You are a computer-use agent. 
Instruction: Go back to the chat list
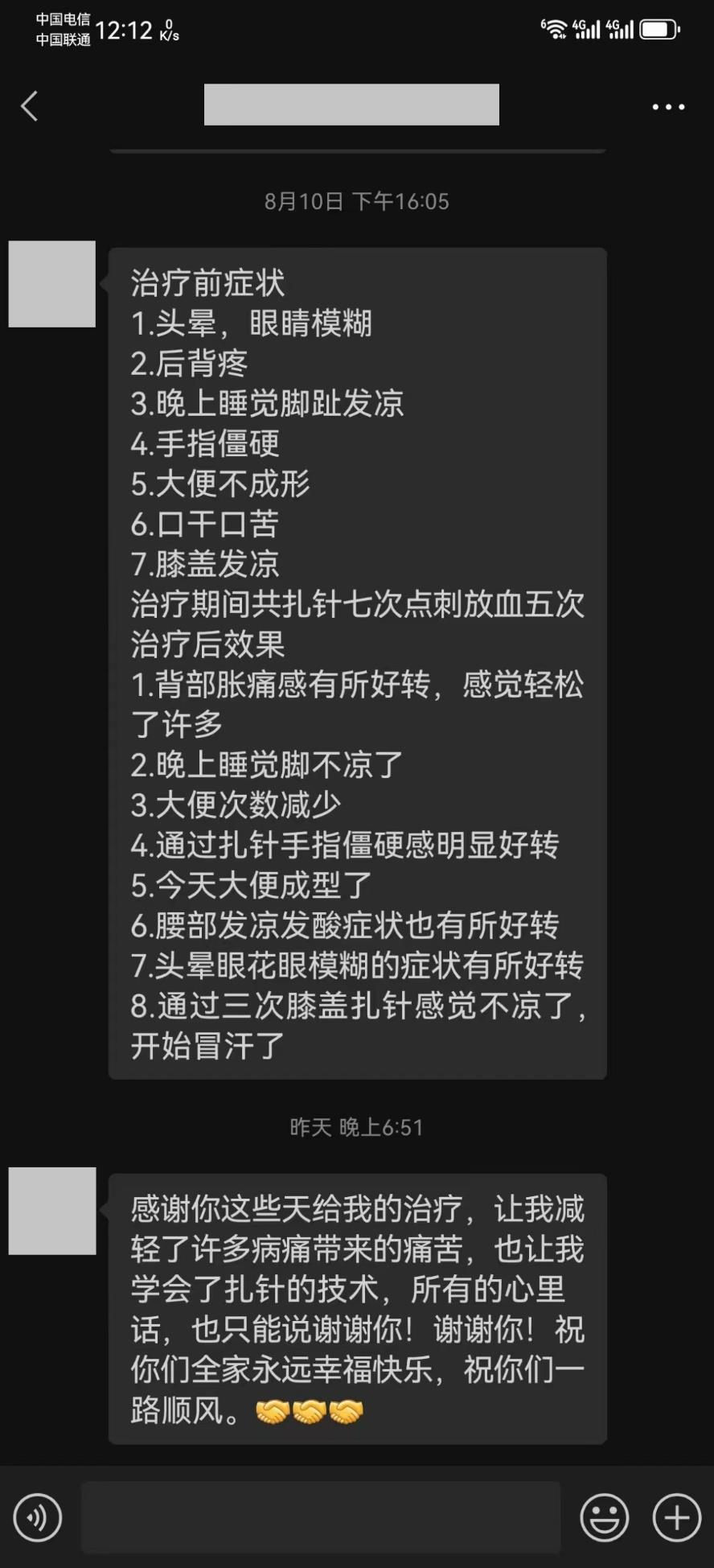click(30, 105)
